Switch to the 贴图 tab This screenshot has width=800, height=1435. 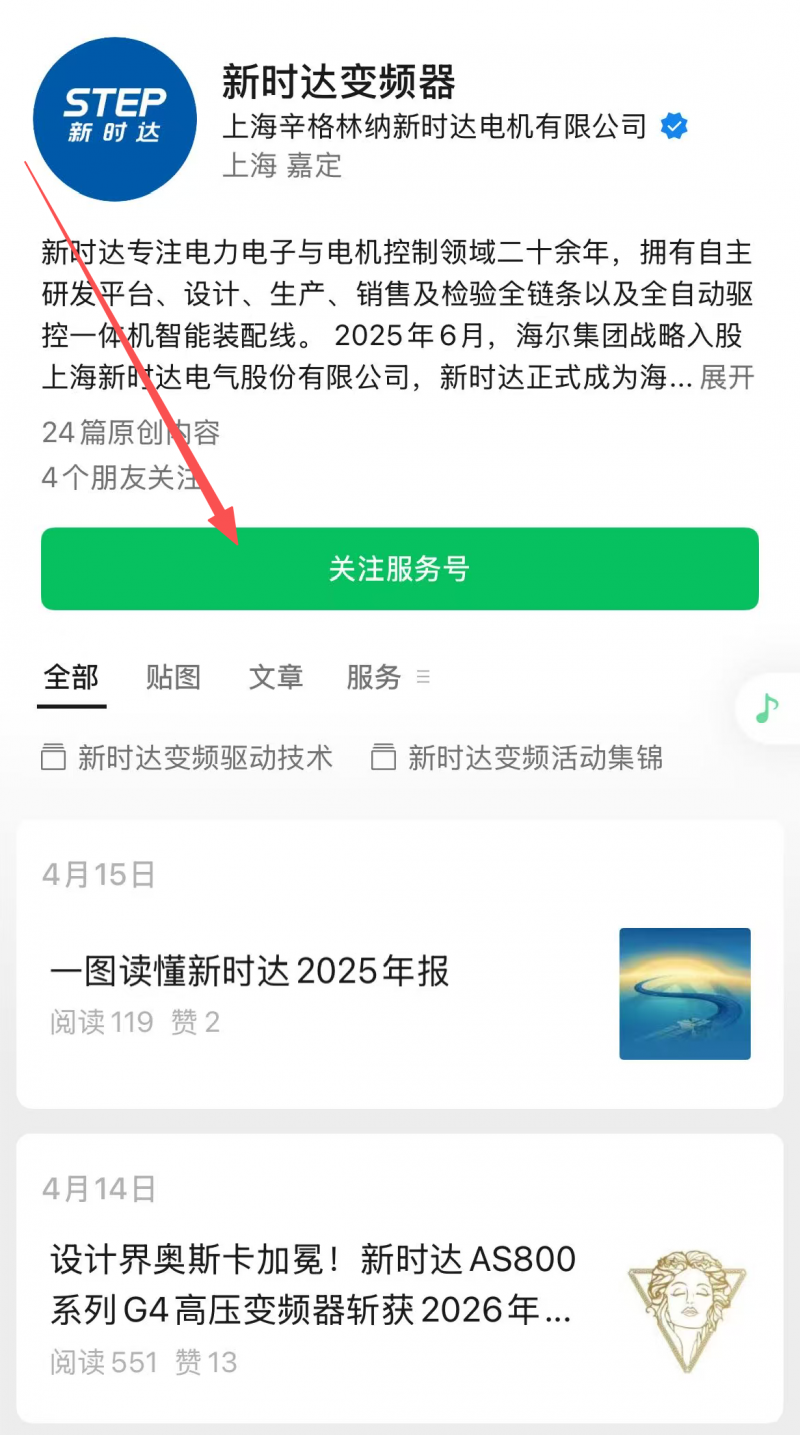point(172,678)
